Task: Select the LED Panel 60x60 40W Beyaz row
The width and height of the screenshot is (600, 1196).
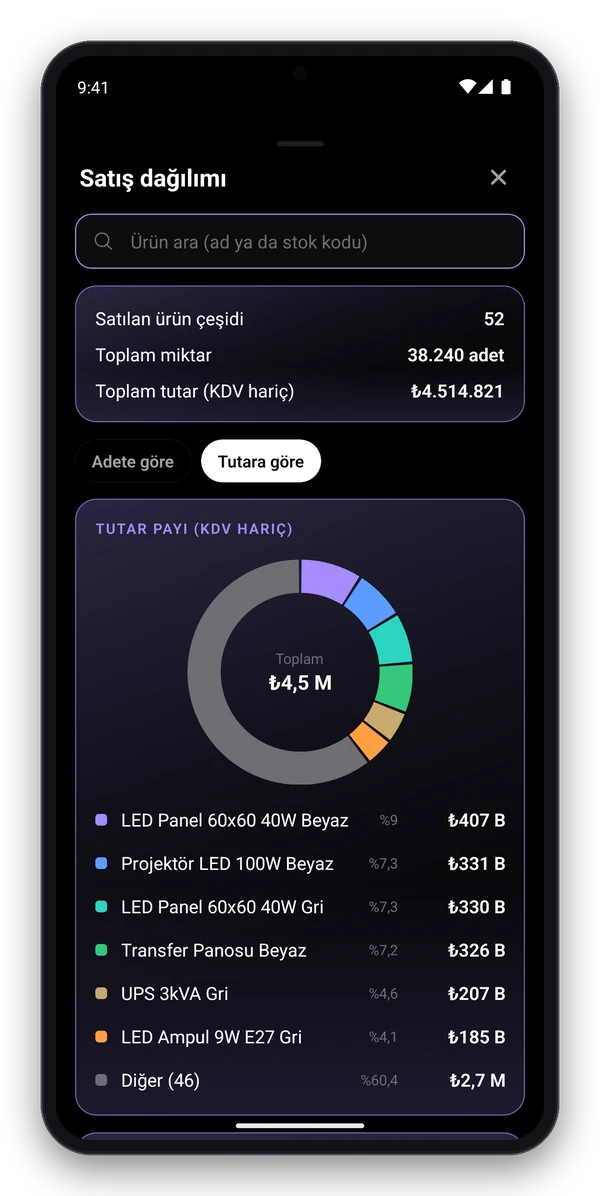Action: [300, 821]
